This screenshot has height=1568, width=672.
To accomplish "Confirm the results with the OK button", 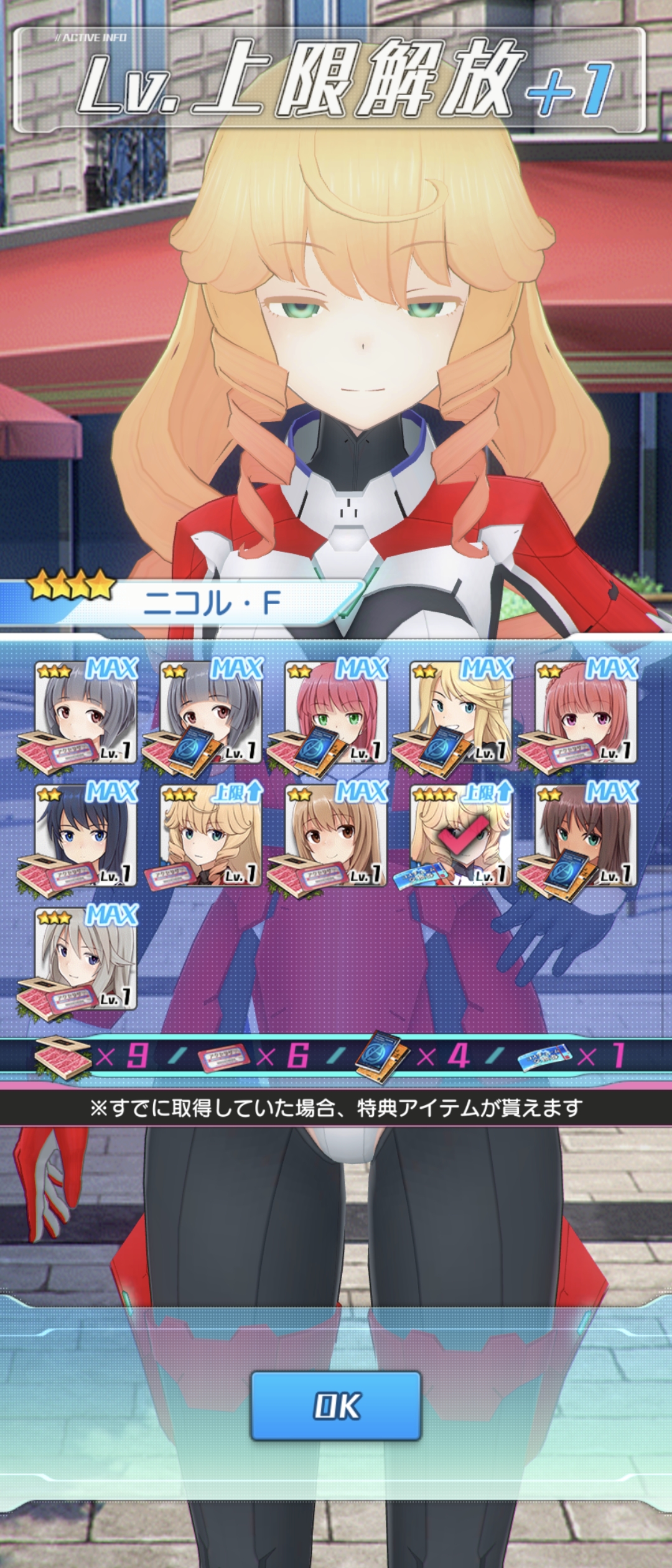I will (336, 1406).
